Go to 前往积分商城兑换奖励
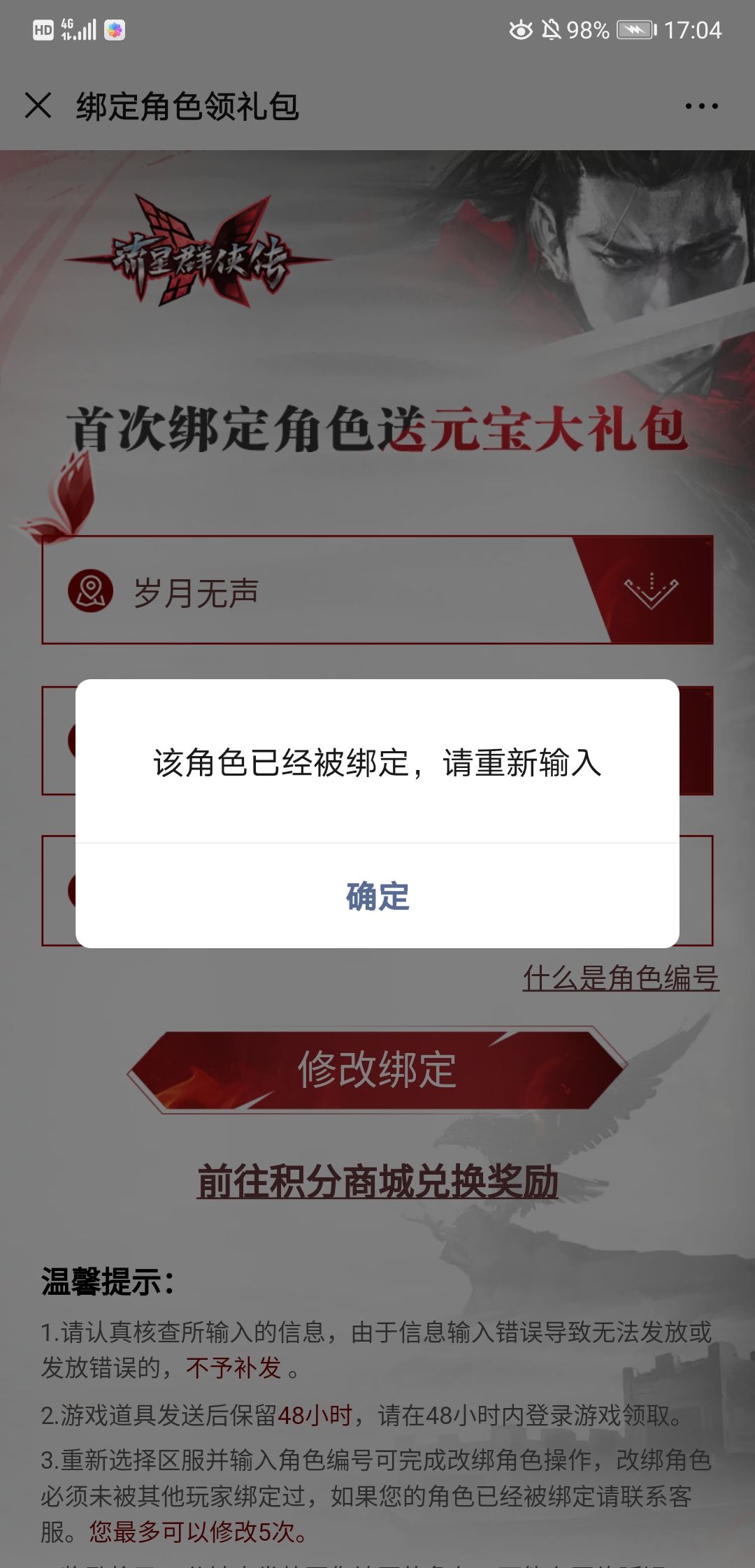The width and height of the screenshot is (755, 1568). click(x=377, y=1182)
